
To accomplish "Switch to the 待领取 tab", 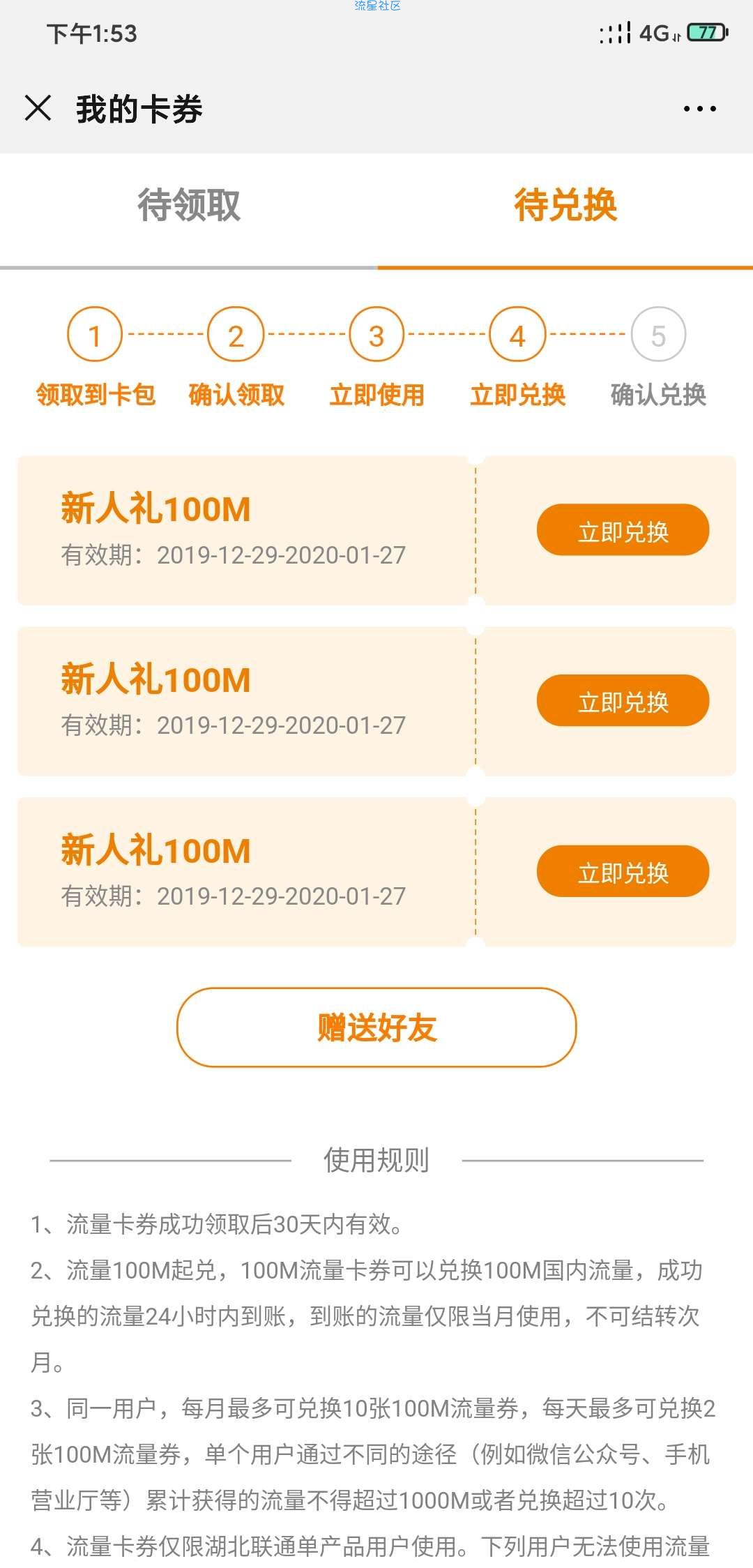I will [x=188, y=206].
